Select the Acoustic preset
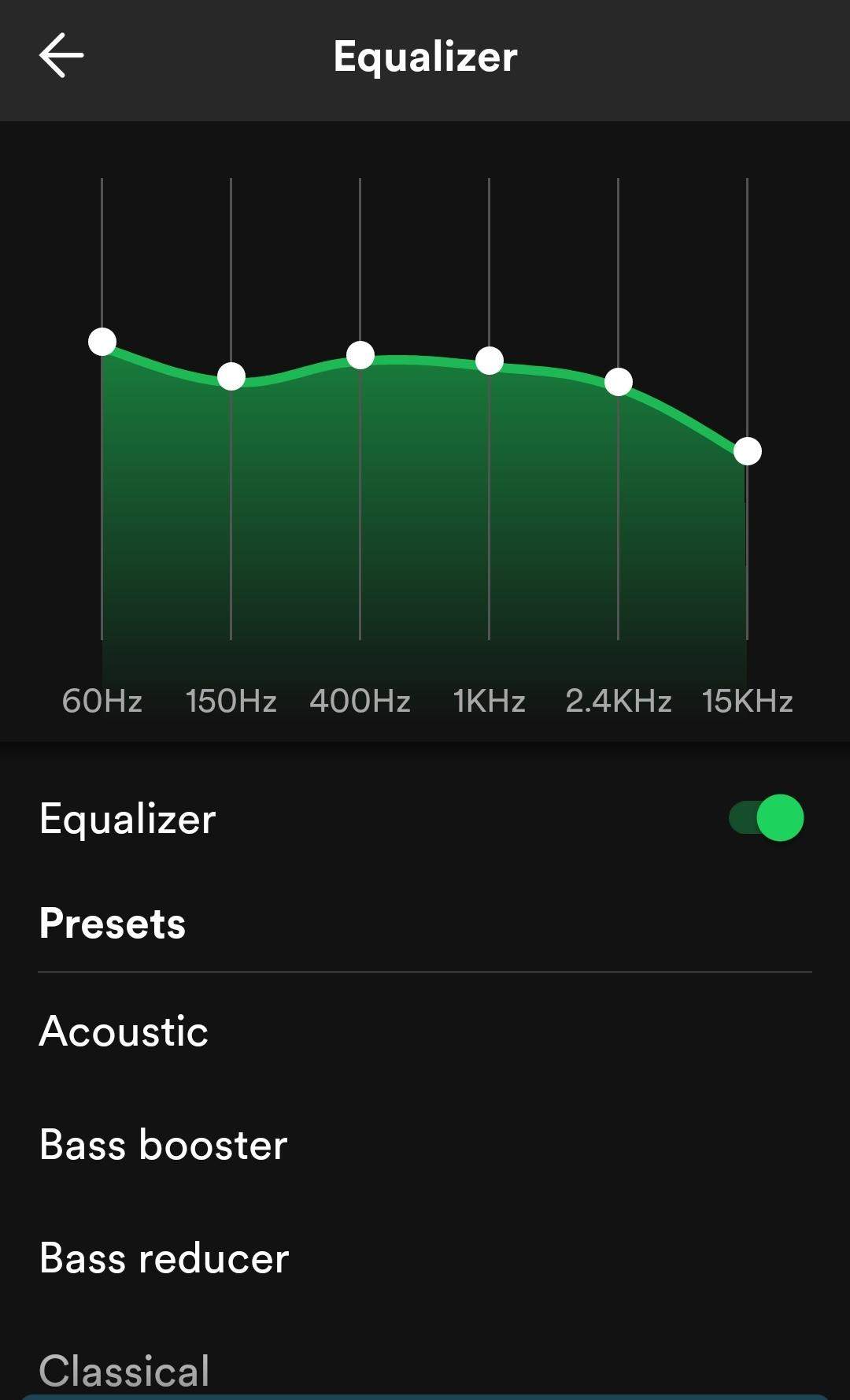The width and height of the screenshot is (850, 1400). coord(123,1030)
